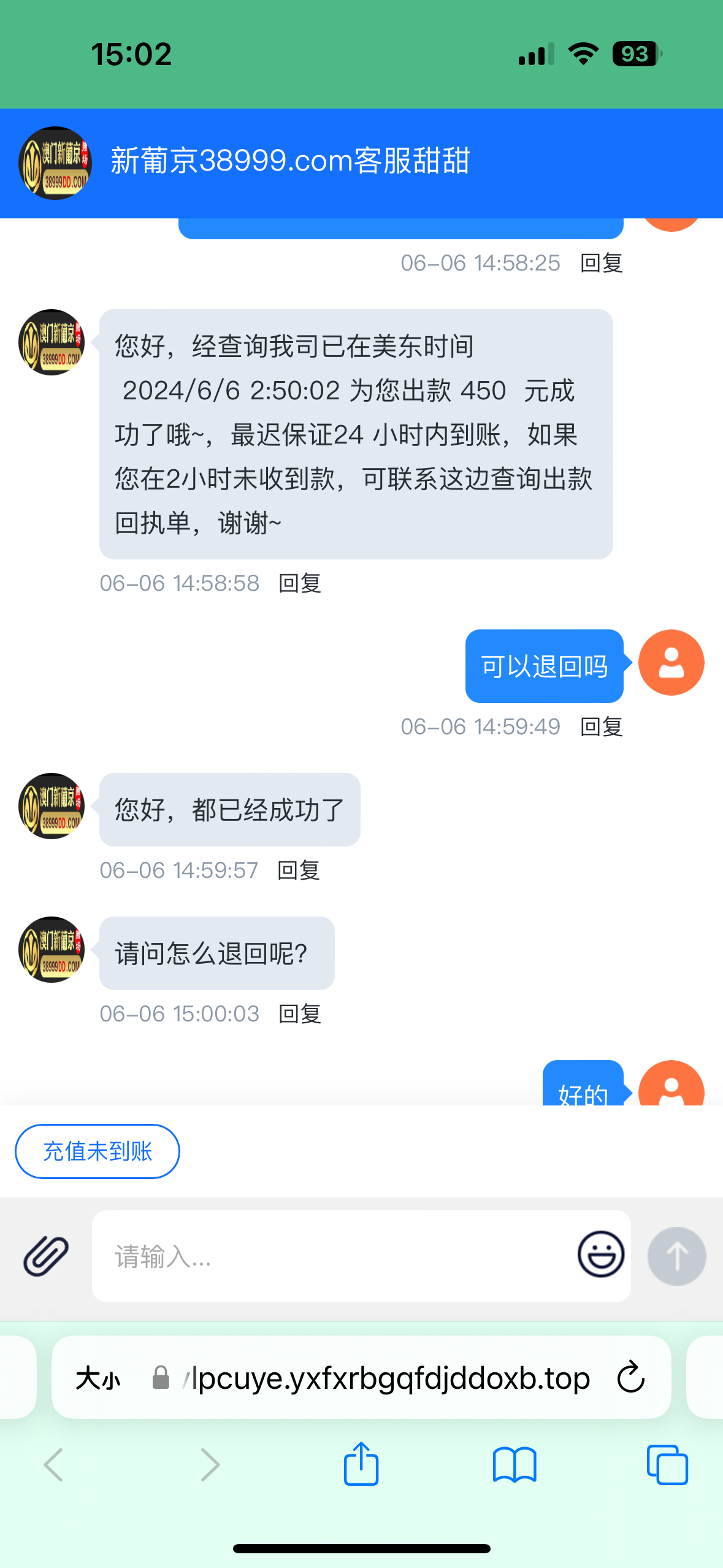Open the emoji picker
Image resolution: width=723 pixels, height=1568 pixels.
600,1254
